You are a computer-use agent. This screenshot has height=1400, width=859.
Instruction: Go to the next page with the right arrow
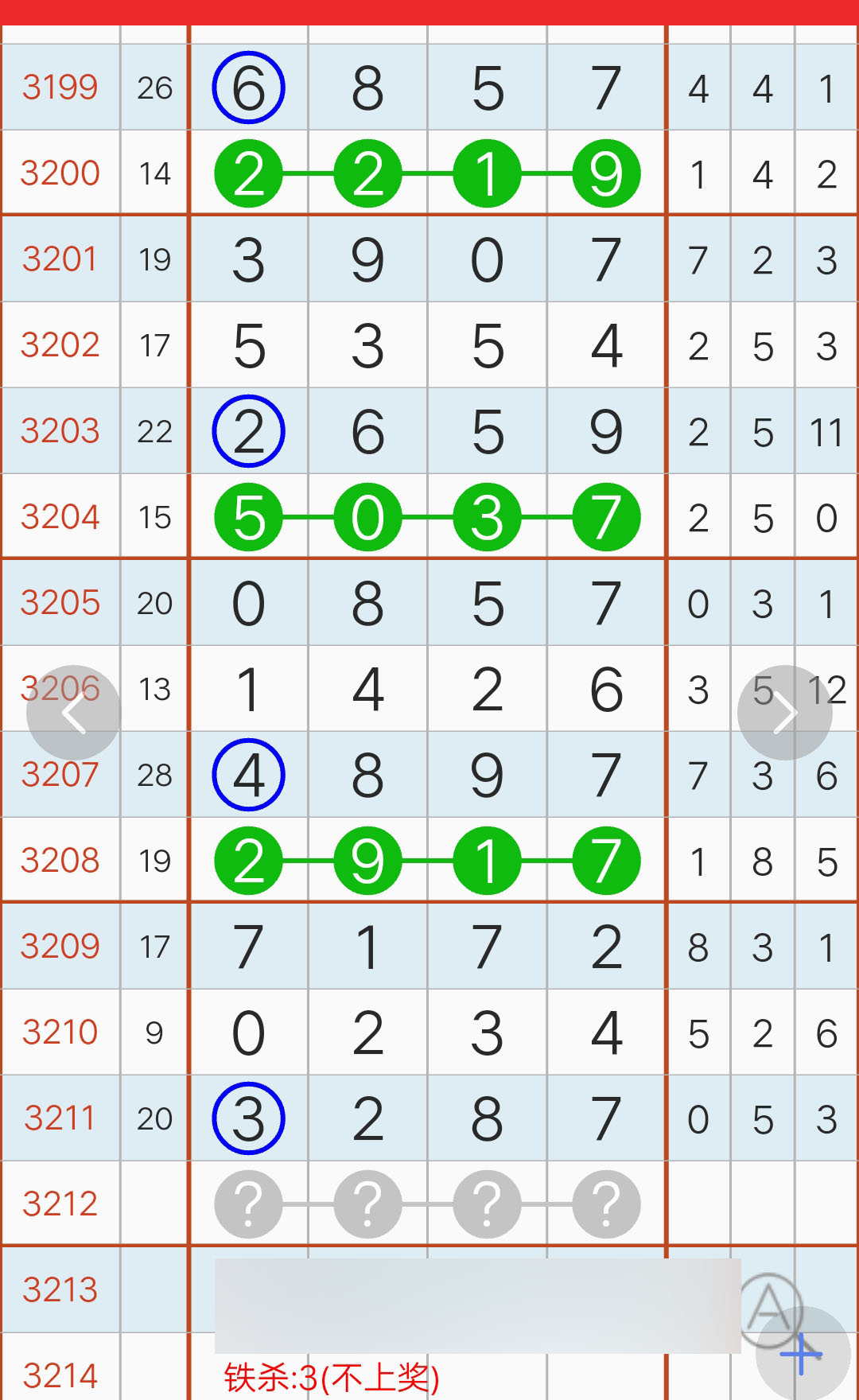(x=785, y=713)
